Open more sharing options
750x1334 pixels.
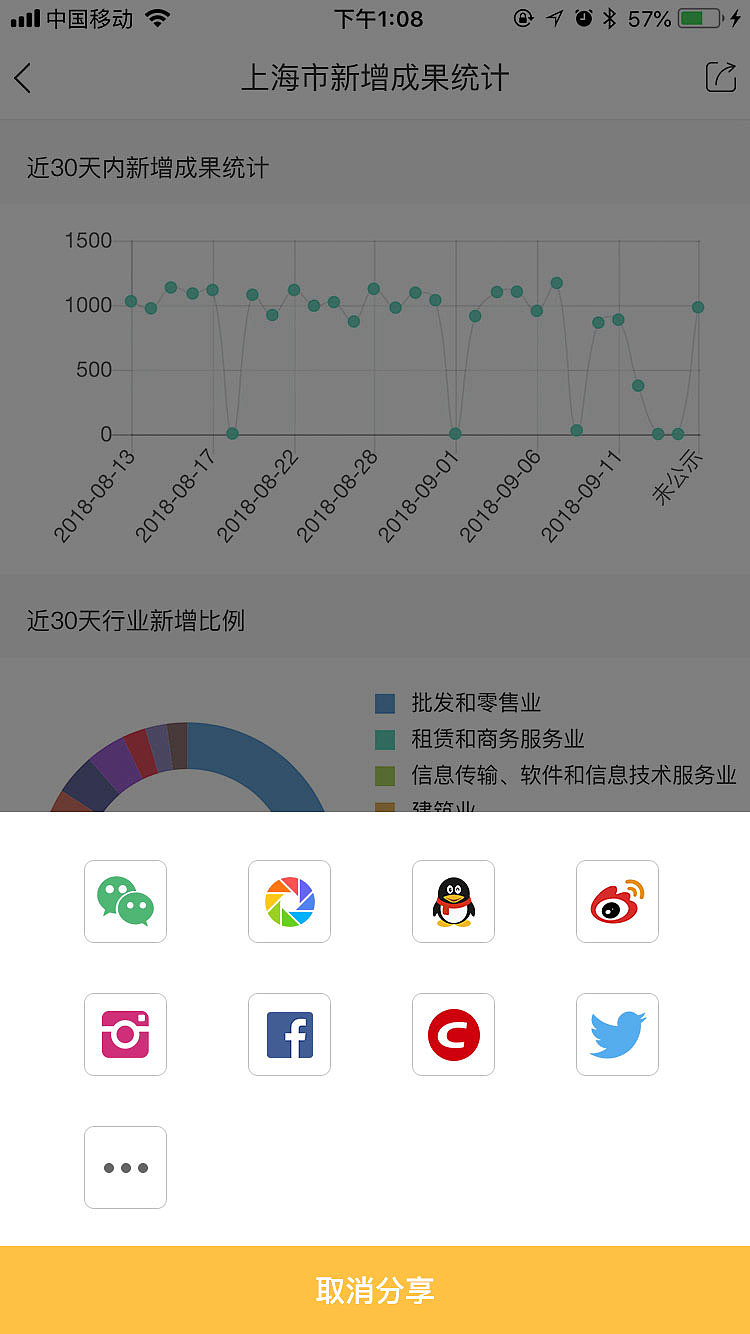coord(125,1167)
